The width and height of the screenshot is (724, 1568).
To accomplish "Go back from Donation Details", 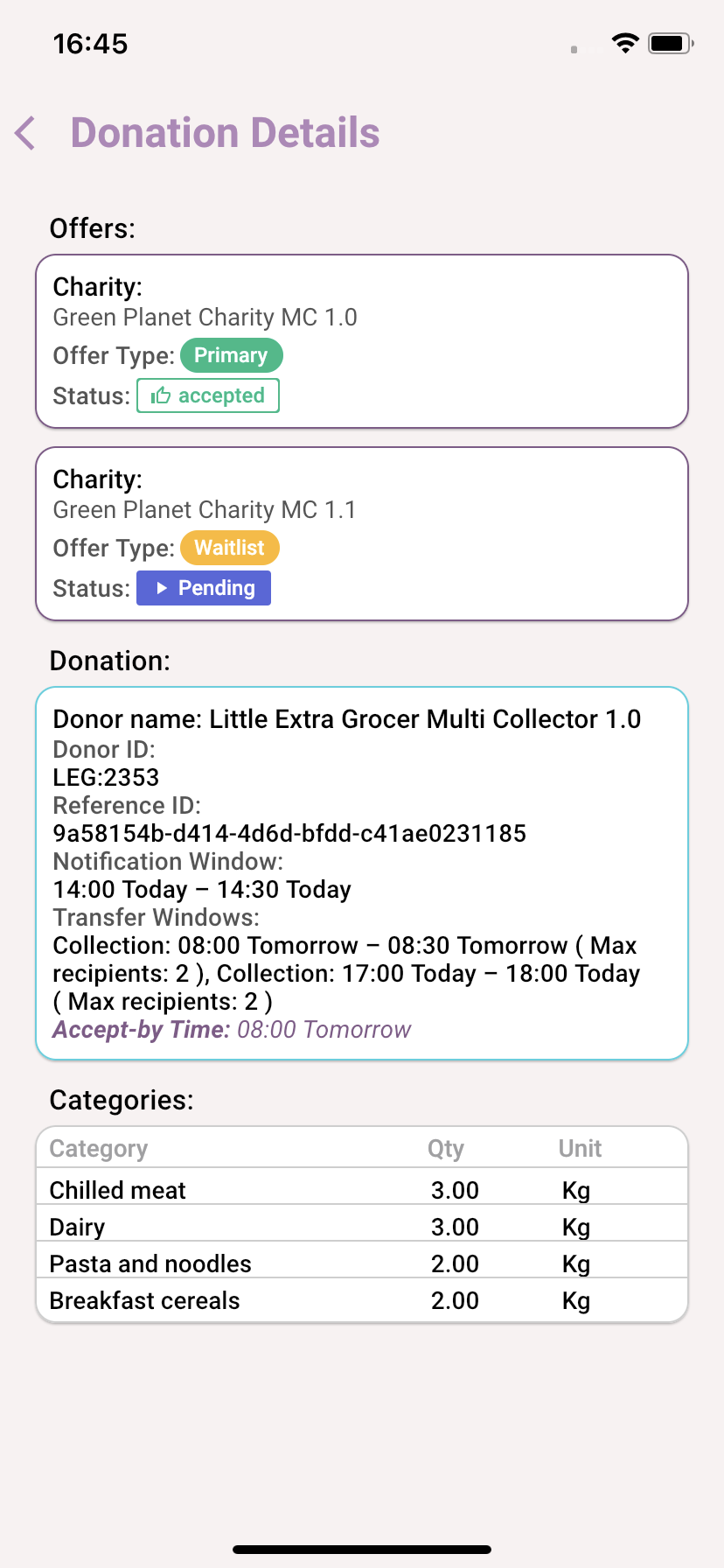I will 25,133.
